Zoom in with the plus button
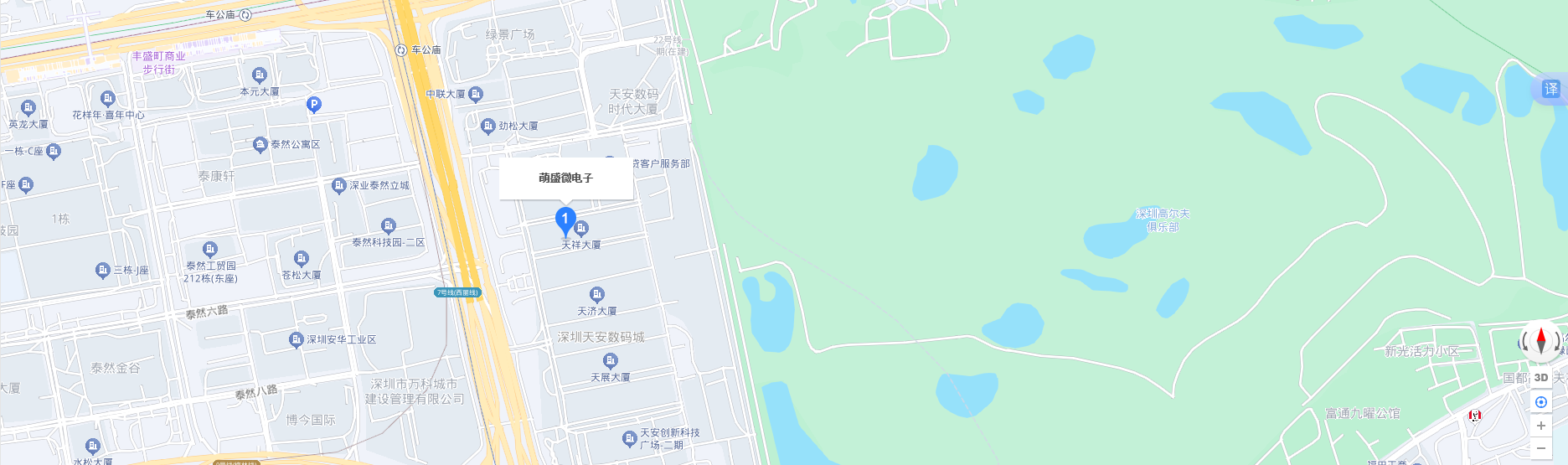Image resolution: width=1568 pixels, height=465 pixels. (x=1540, y=426)
